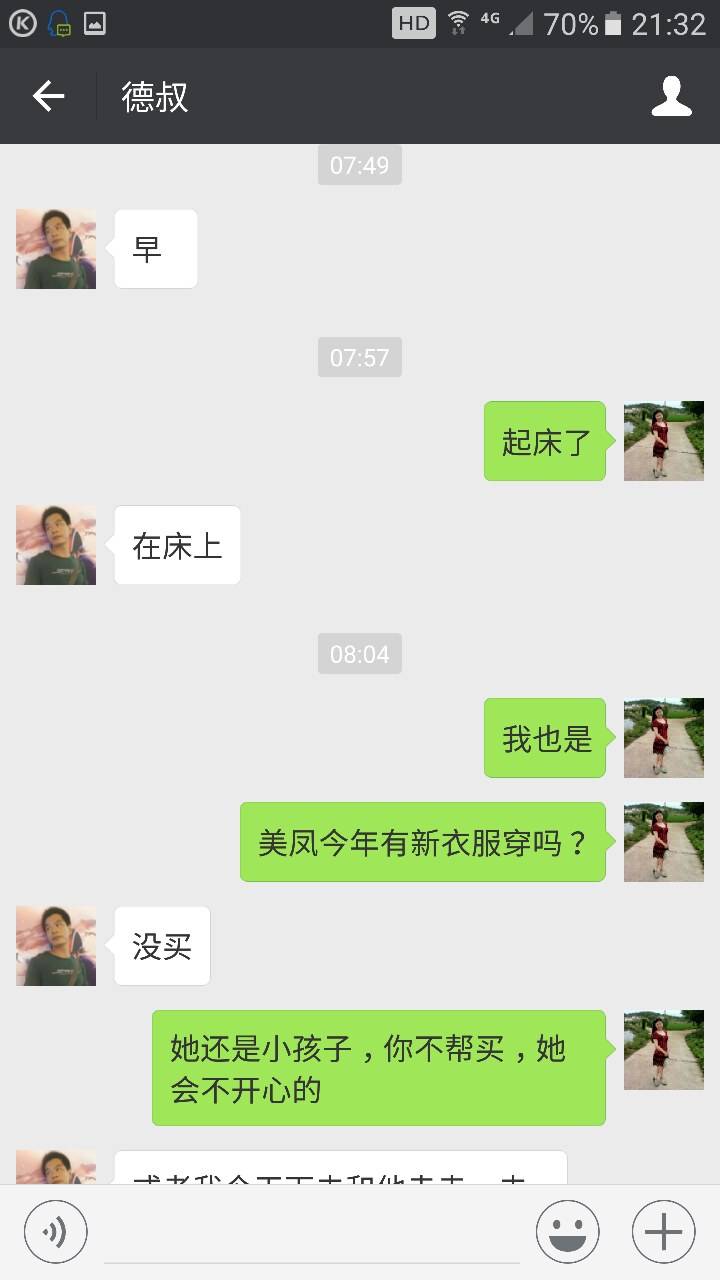The height and width of the screenshot is (1280, 720).
Task: Tap 德叔's avatar beside 没买
Action: 56,946
